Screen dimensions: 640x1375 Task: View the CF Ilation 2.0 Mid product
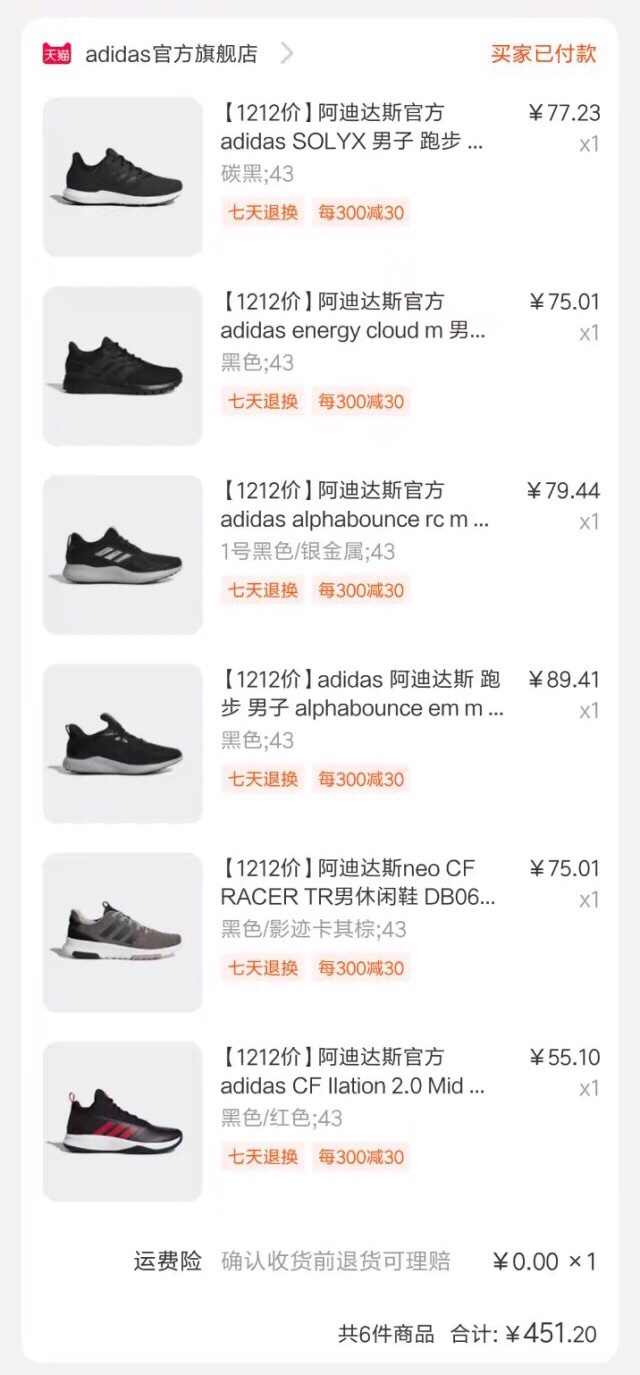click(352, 1072)
